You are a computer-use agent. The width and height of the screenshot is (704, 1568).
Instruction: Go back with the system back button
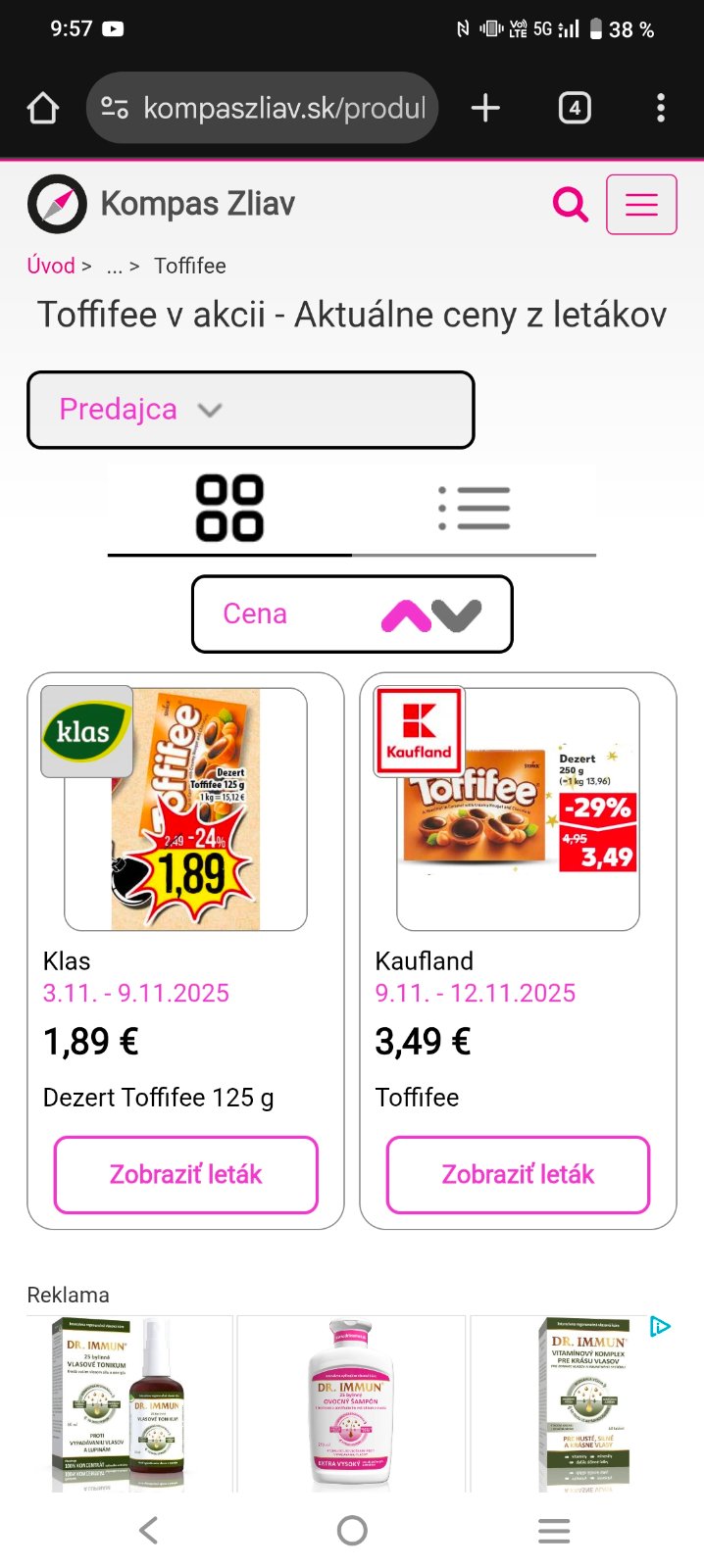(x=149, y=1530)
